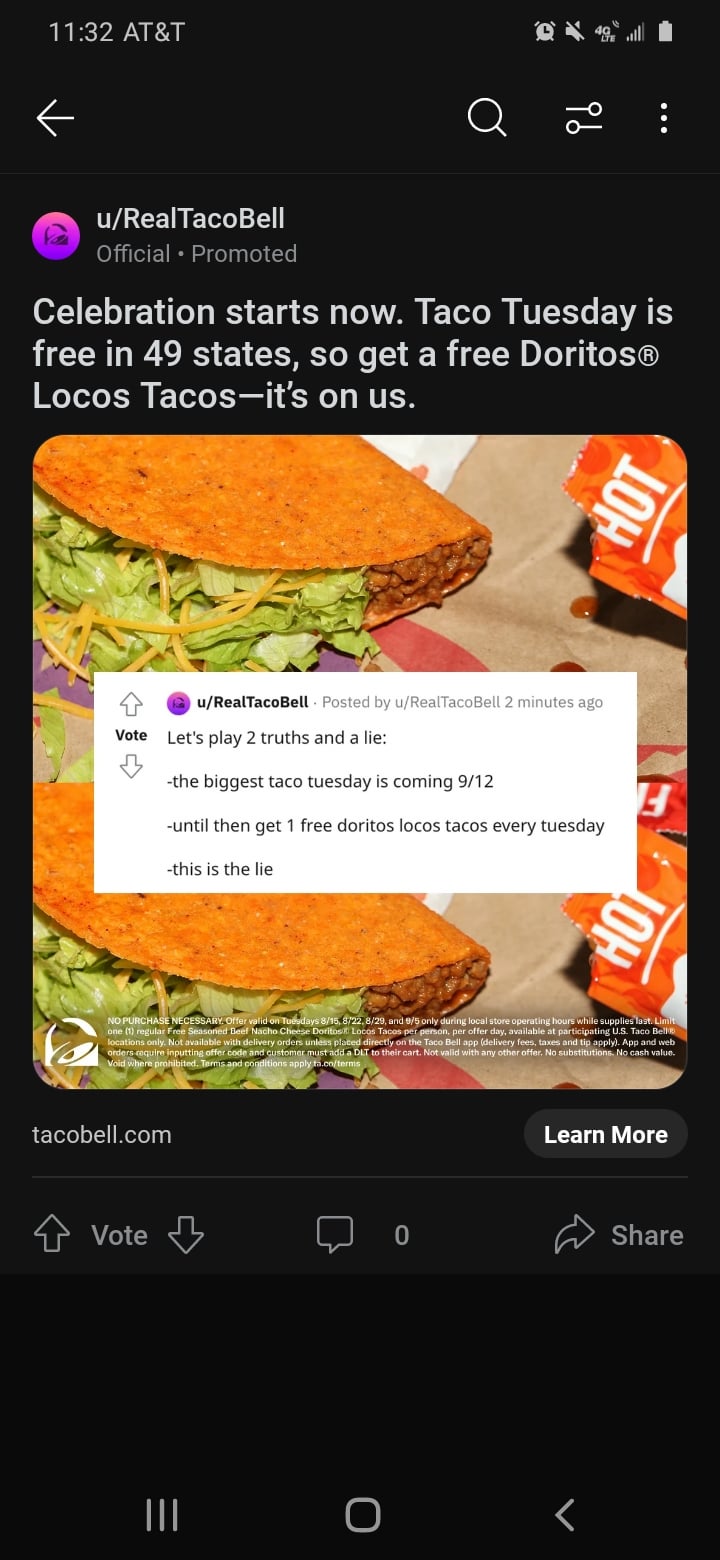The width and height of the screenshot is (720, 1560).
Task: Upvote the Taco Bell post
Action: pyautogui.click(x=53, y=1235)
